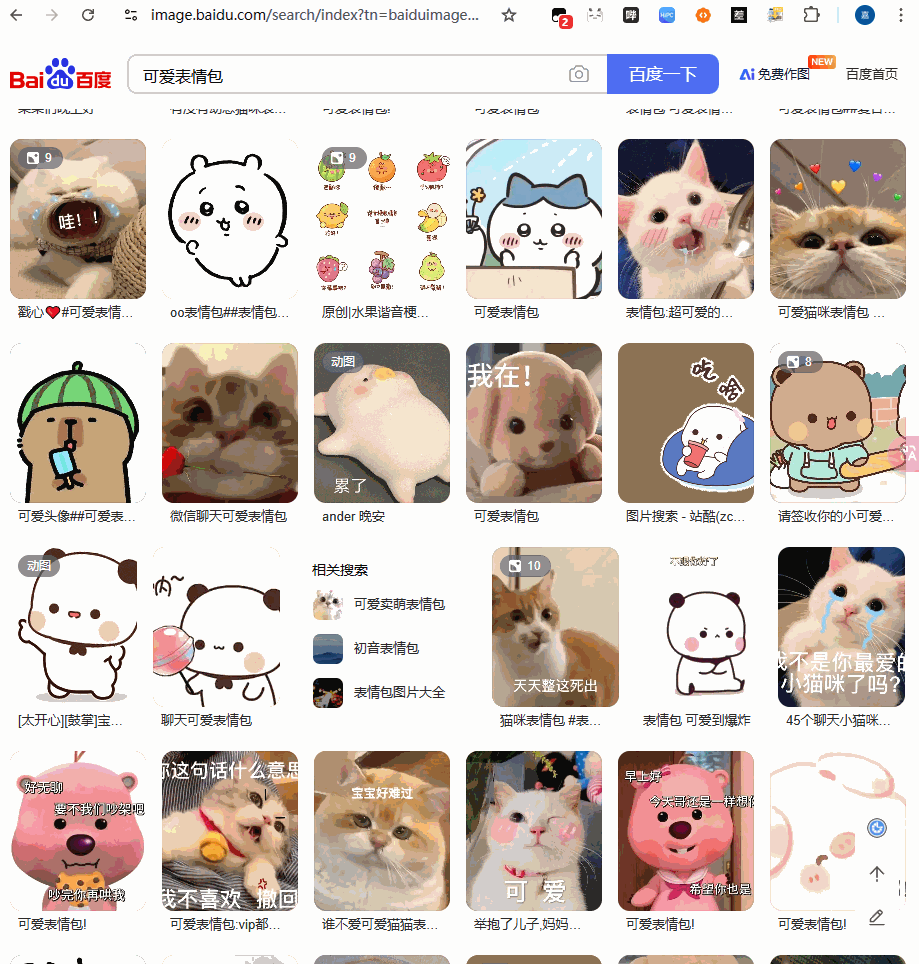Reload the page in the browser

click(x=88, y=15)
